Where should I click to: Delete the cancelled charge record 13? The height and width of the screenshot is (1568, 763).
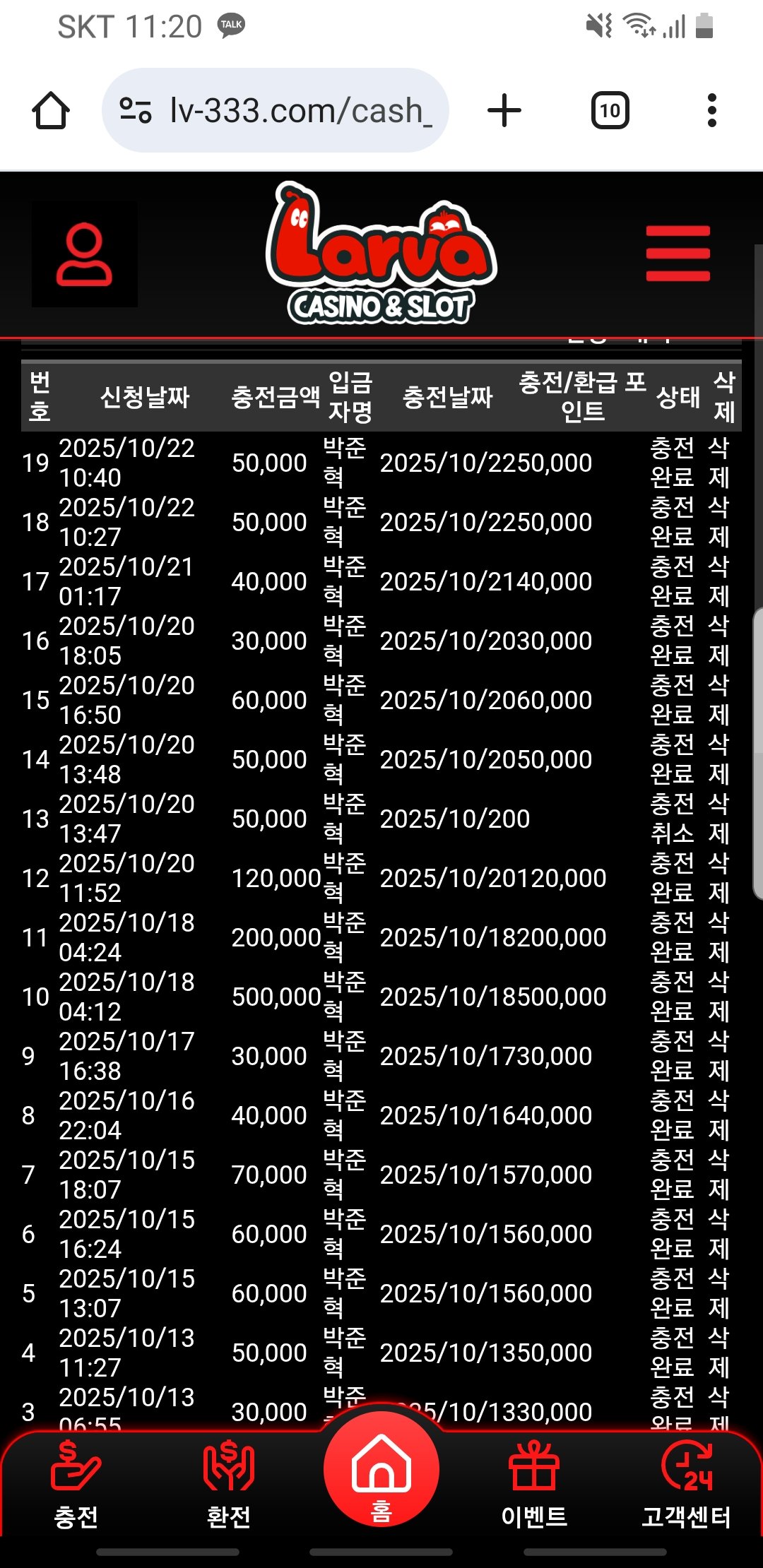click(x=718, y=819)
